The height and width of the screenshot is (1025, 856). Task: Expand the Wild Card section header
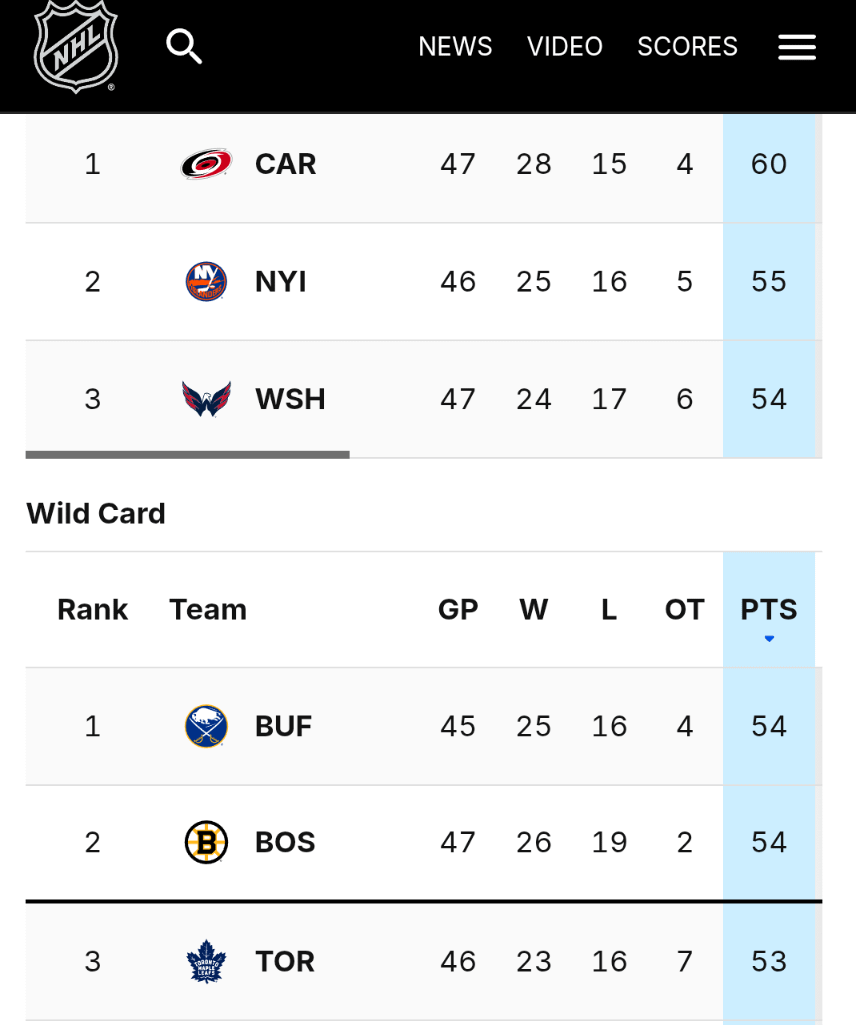[95, 513]
